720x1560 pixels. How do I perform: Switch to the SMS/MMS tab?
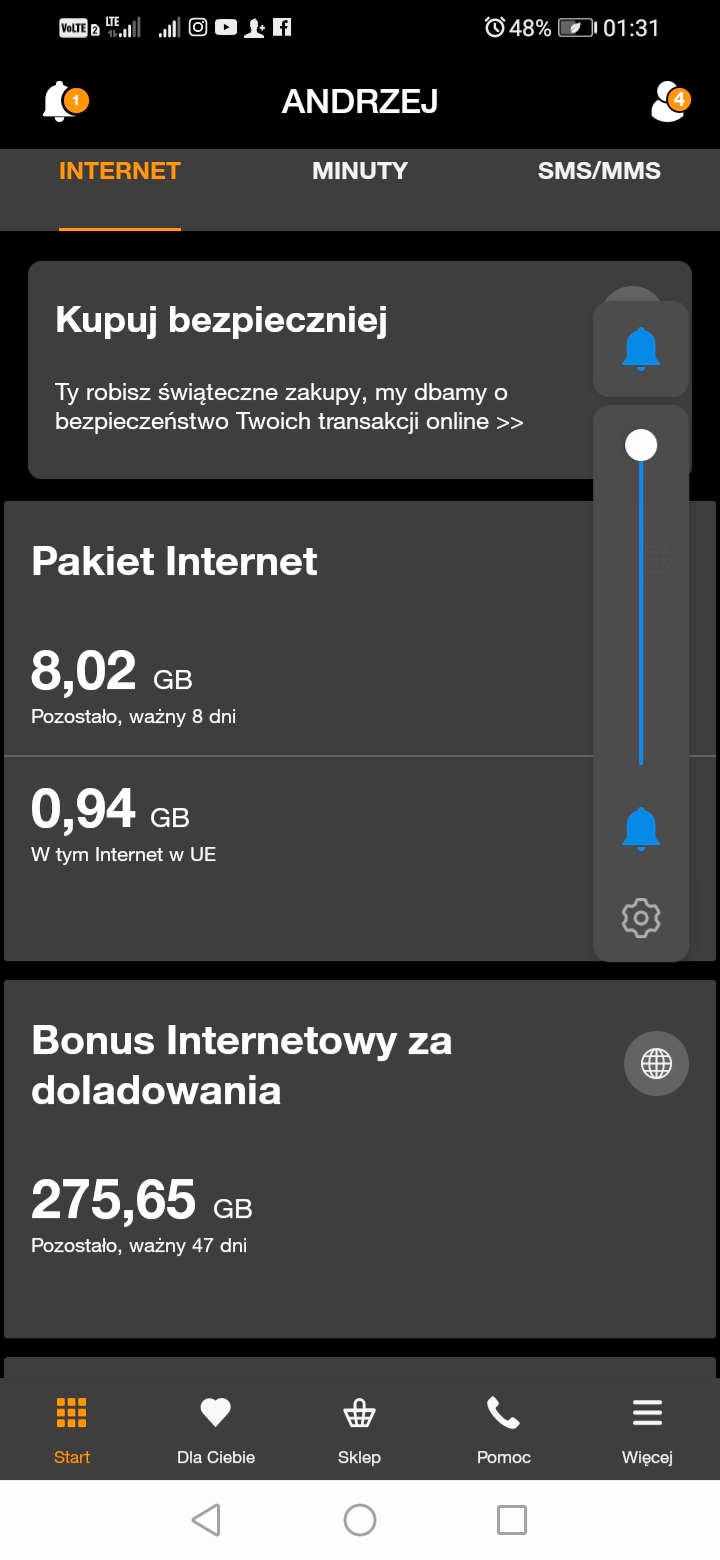pos(597,171)
